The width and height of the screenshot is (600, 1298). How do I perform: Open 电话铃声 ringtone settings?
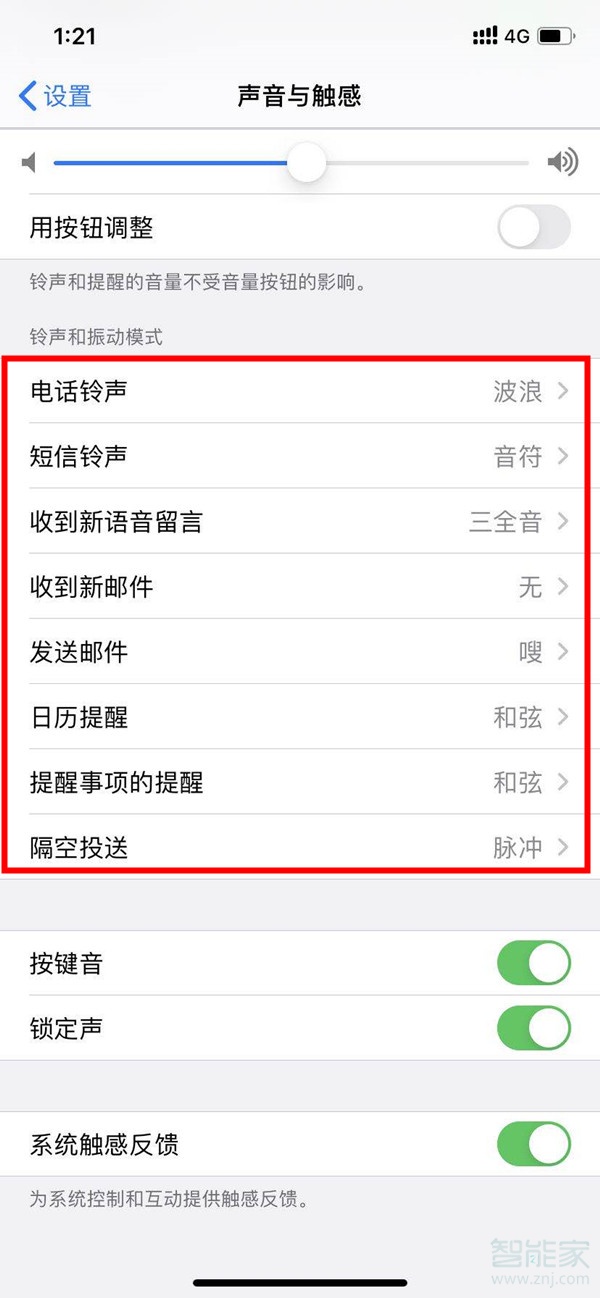click(300, 391)
